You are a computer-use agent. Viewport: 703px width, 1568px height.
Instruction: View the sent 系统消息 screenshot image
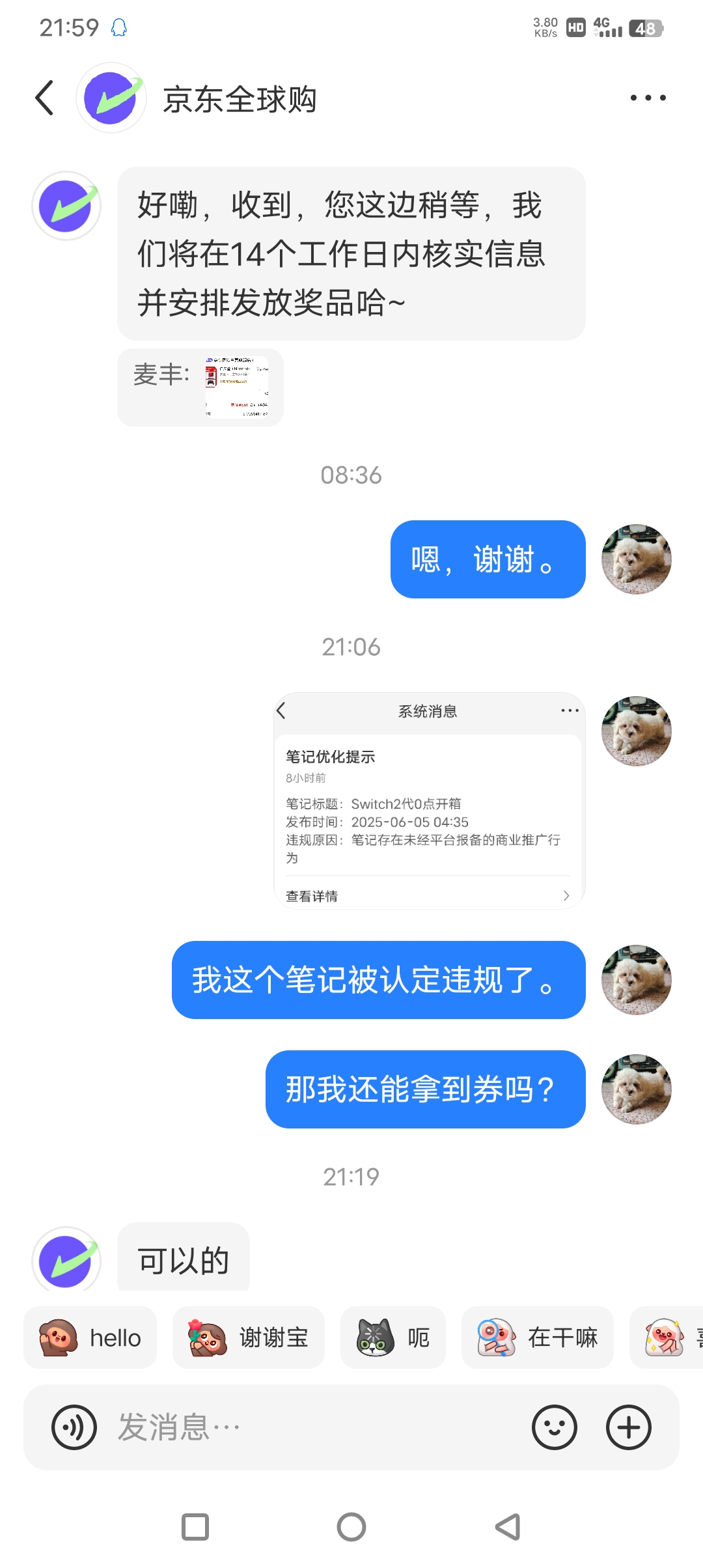(429, 800)
